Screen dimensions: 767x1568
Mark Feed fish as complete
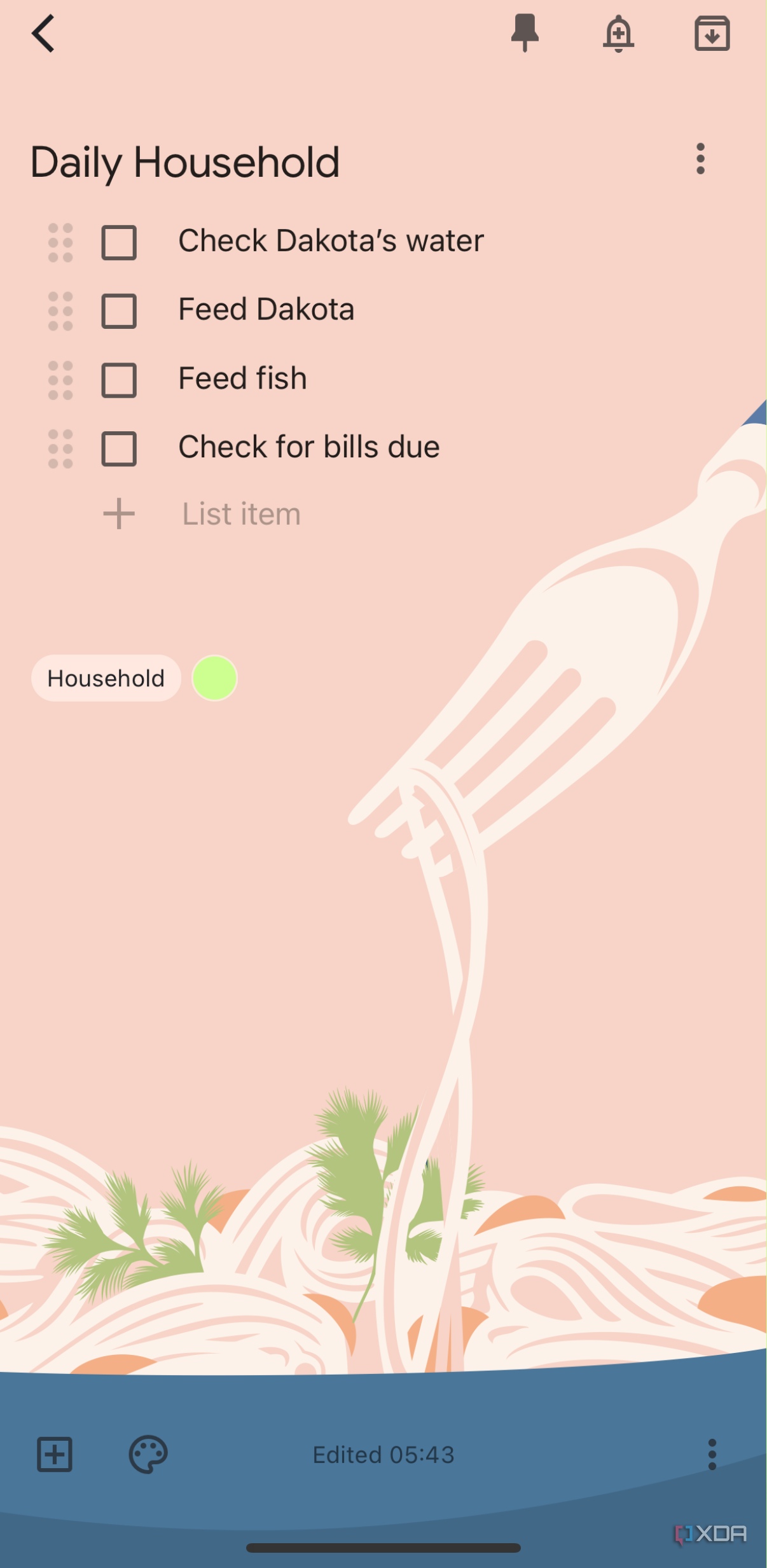(x=118, y=380)
